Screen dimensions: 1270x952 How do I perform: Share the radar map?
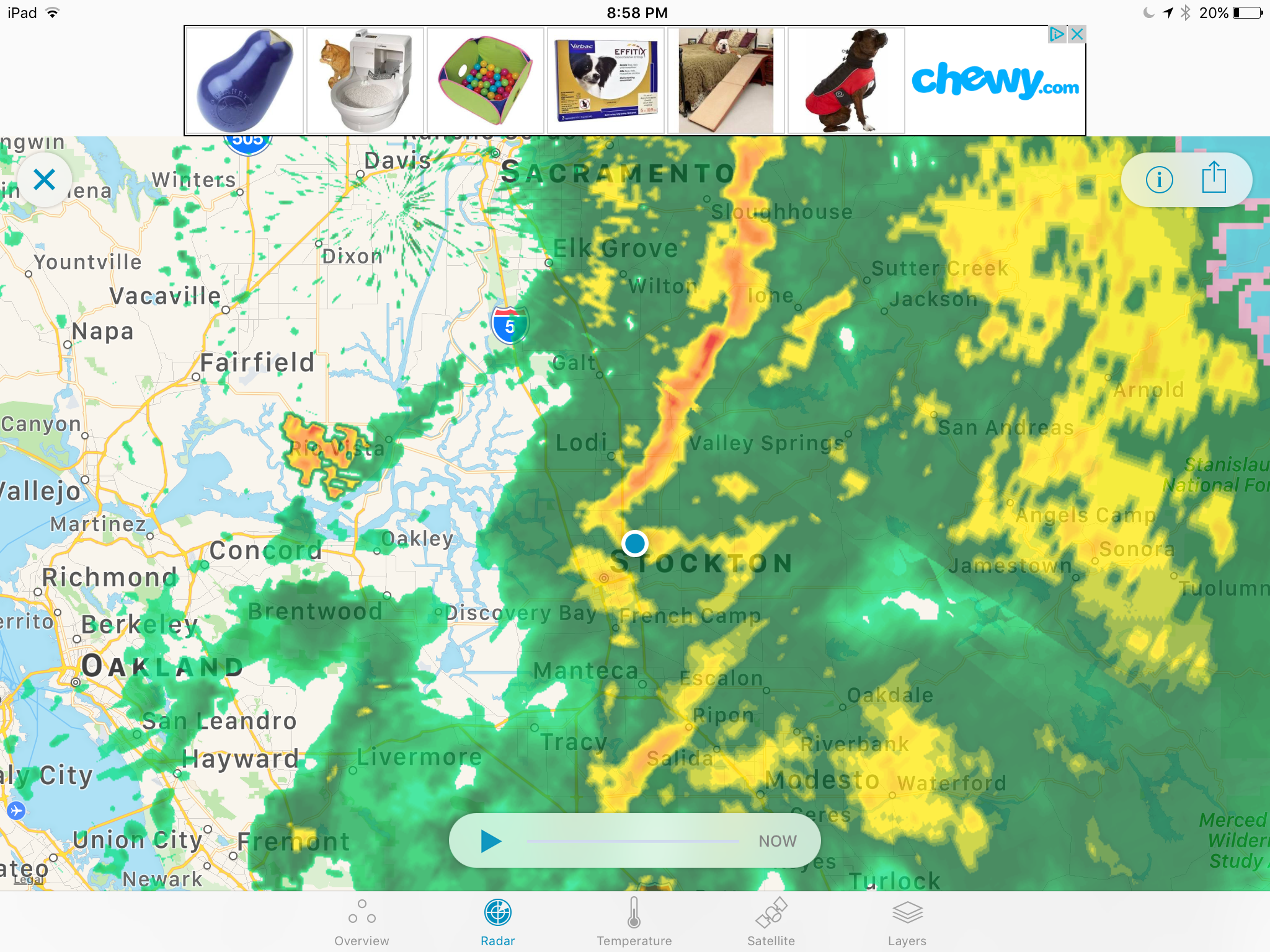pyautogui.click(x=1214, y=178)
